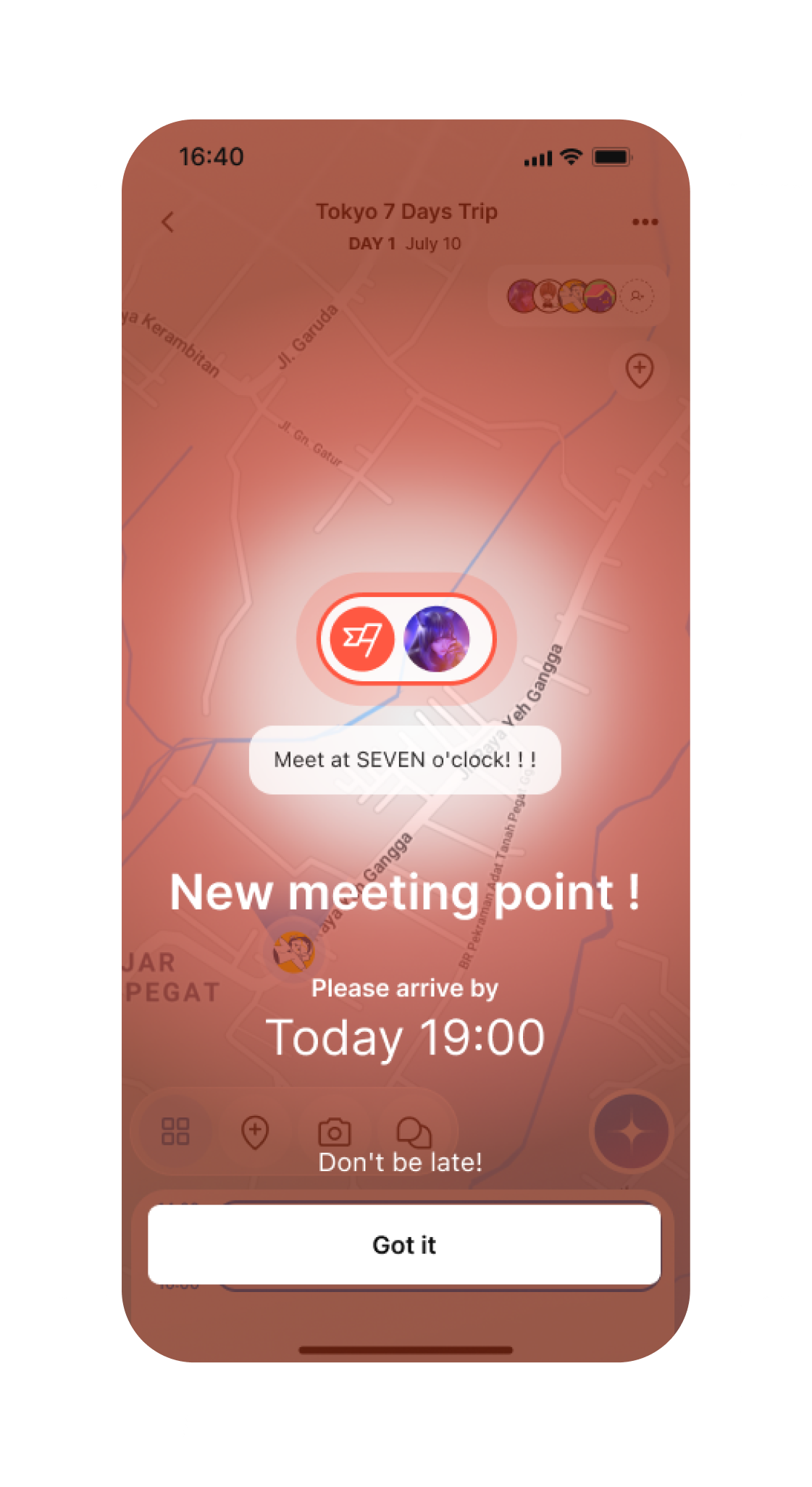Dismiss the alert with Got it
Image resolution: width=812 pixels, height=1487 pixels.
coord(404,1244)
